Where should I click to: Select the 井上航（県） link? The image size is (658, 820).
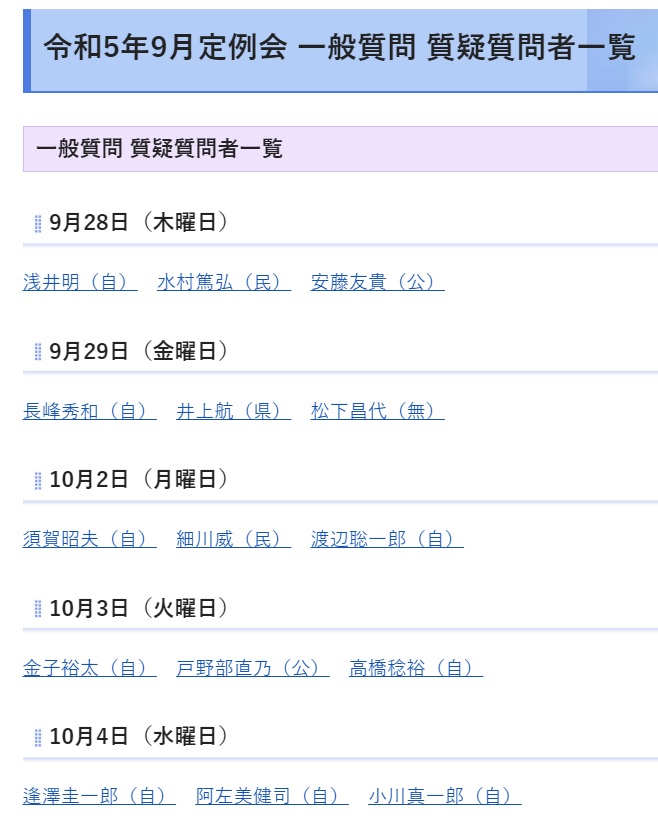coord(233,411)
